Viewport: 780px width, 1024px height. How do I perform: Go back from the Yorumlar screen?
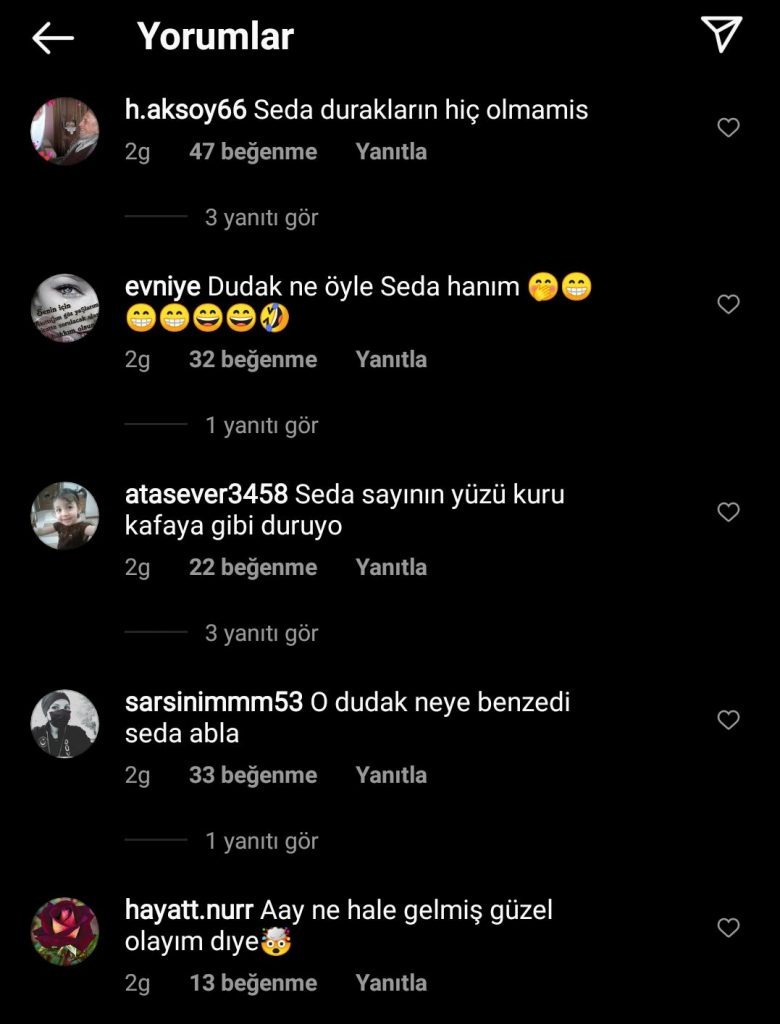click(53, 38)
